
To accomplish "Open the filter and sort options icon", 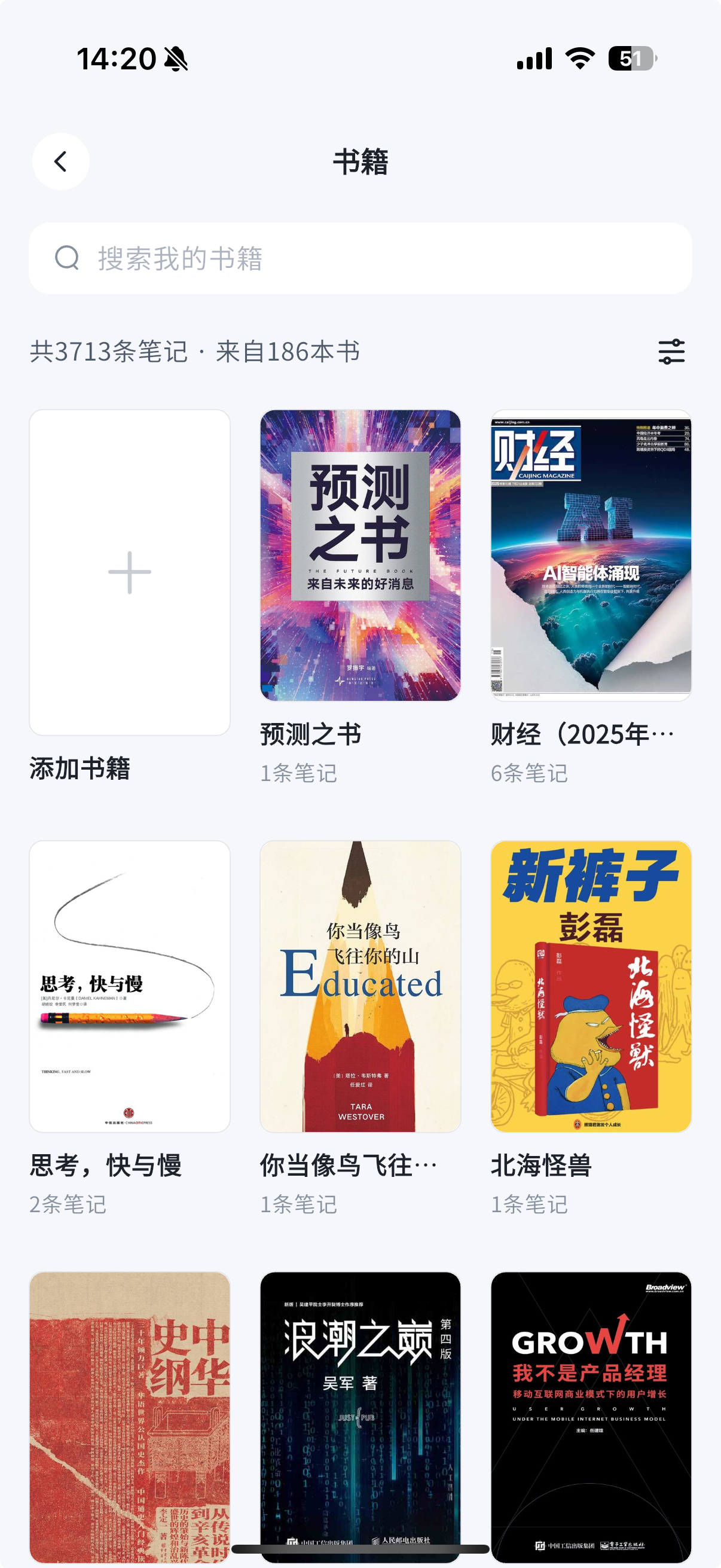I will 671,352.
